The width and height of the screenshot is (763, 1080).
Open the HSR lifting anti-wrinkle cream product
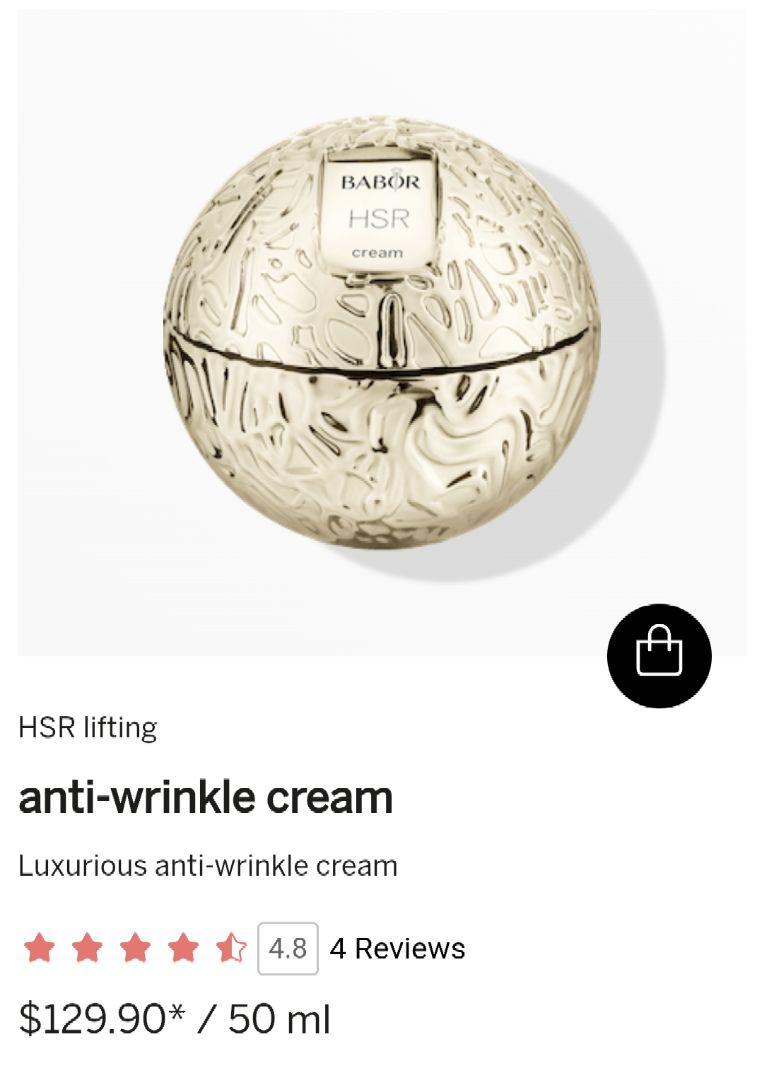coord(205,797)
